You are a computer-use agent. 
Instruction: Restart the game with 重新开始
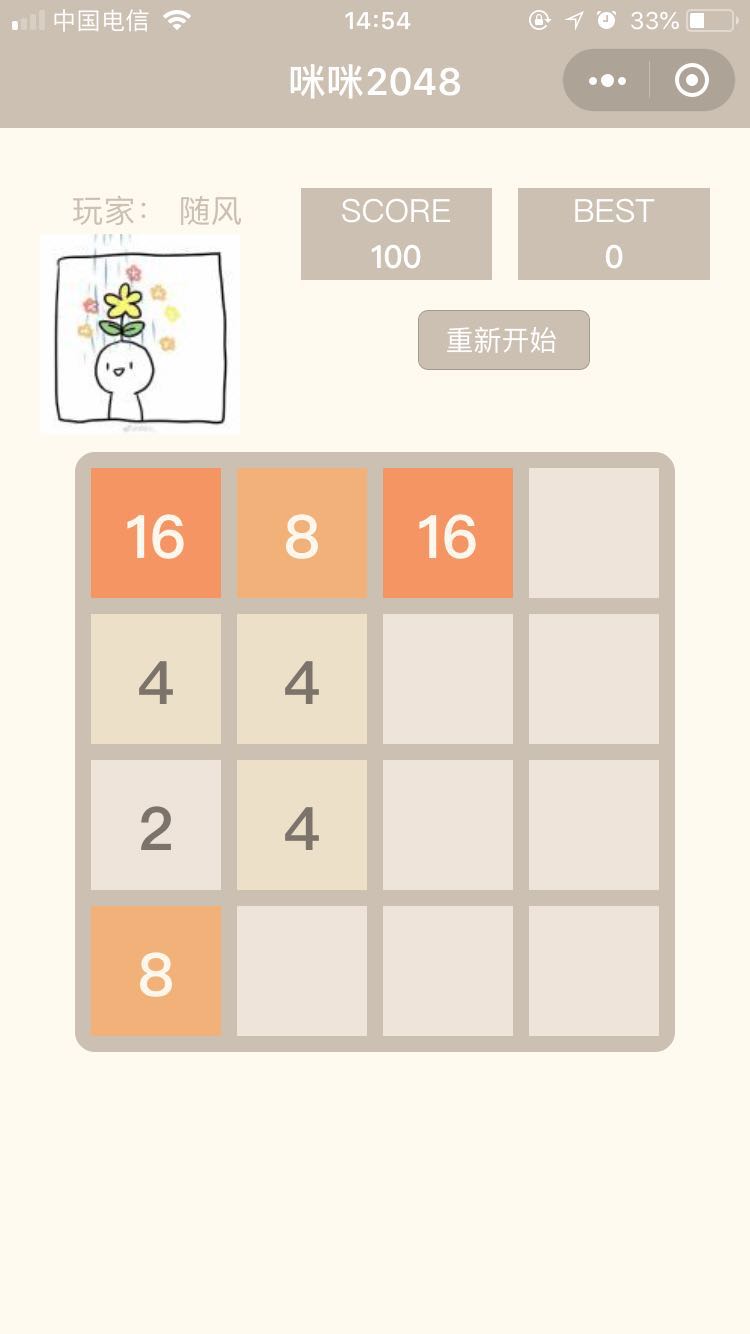pyautogui.click(x=503, y=340)
